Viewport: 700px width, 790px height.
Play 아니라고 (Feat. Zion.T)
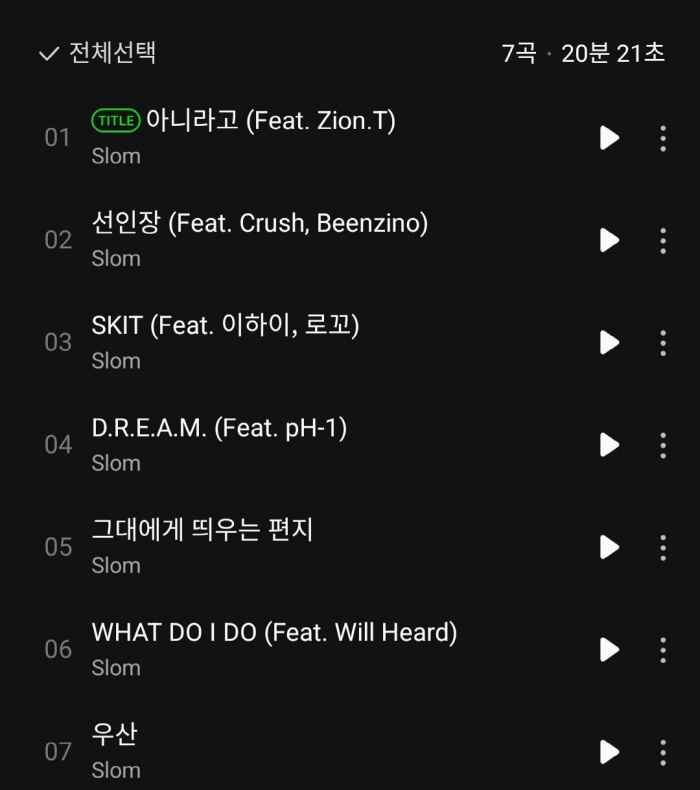609,138
